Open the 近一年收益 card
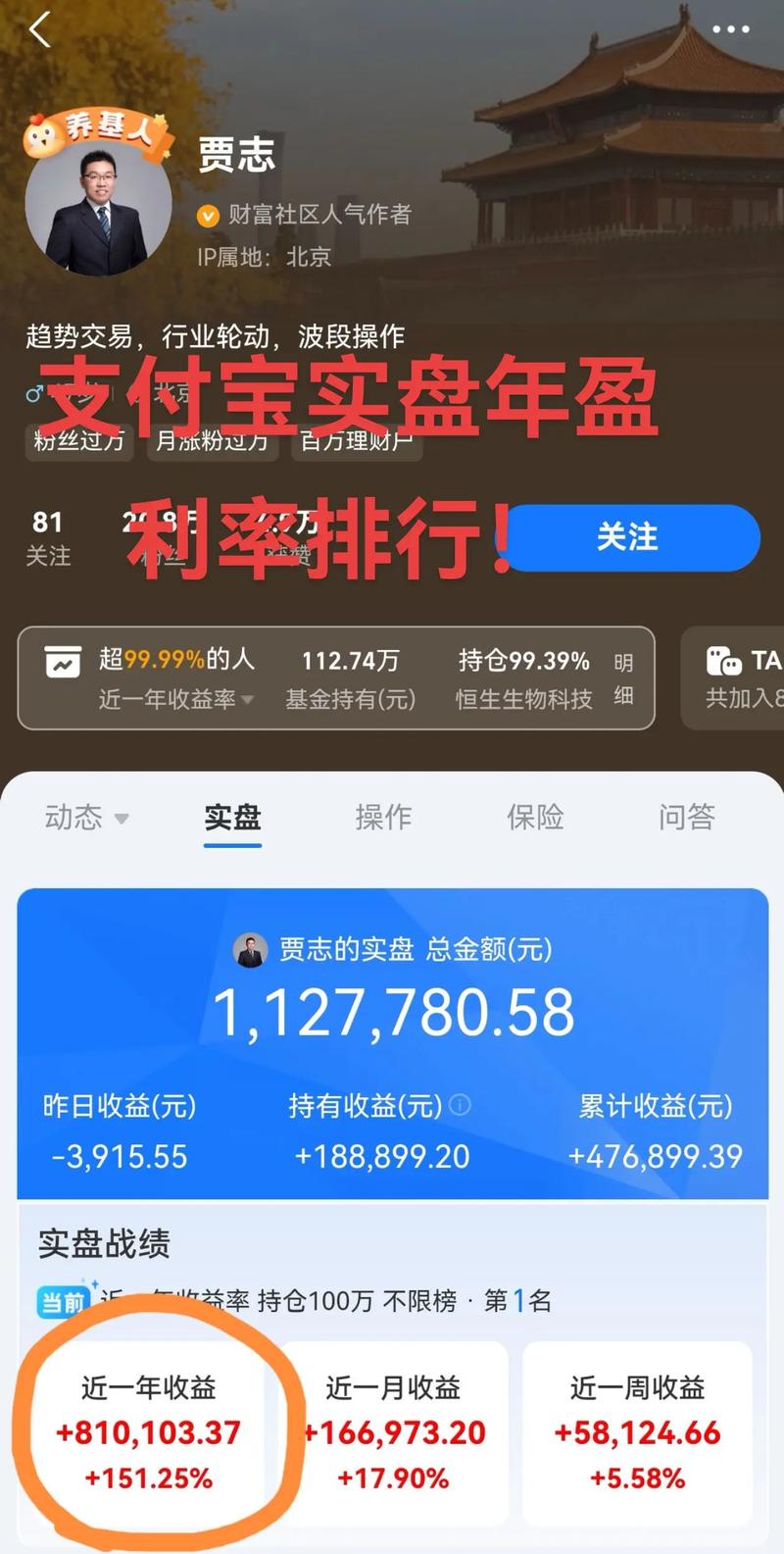The width and height of the screenshot is (784, 1554). tap(148, 1431)
